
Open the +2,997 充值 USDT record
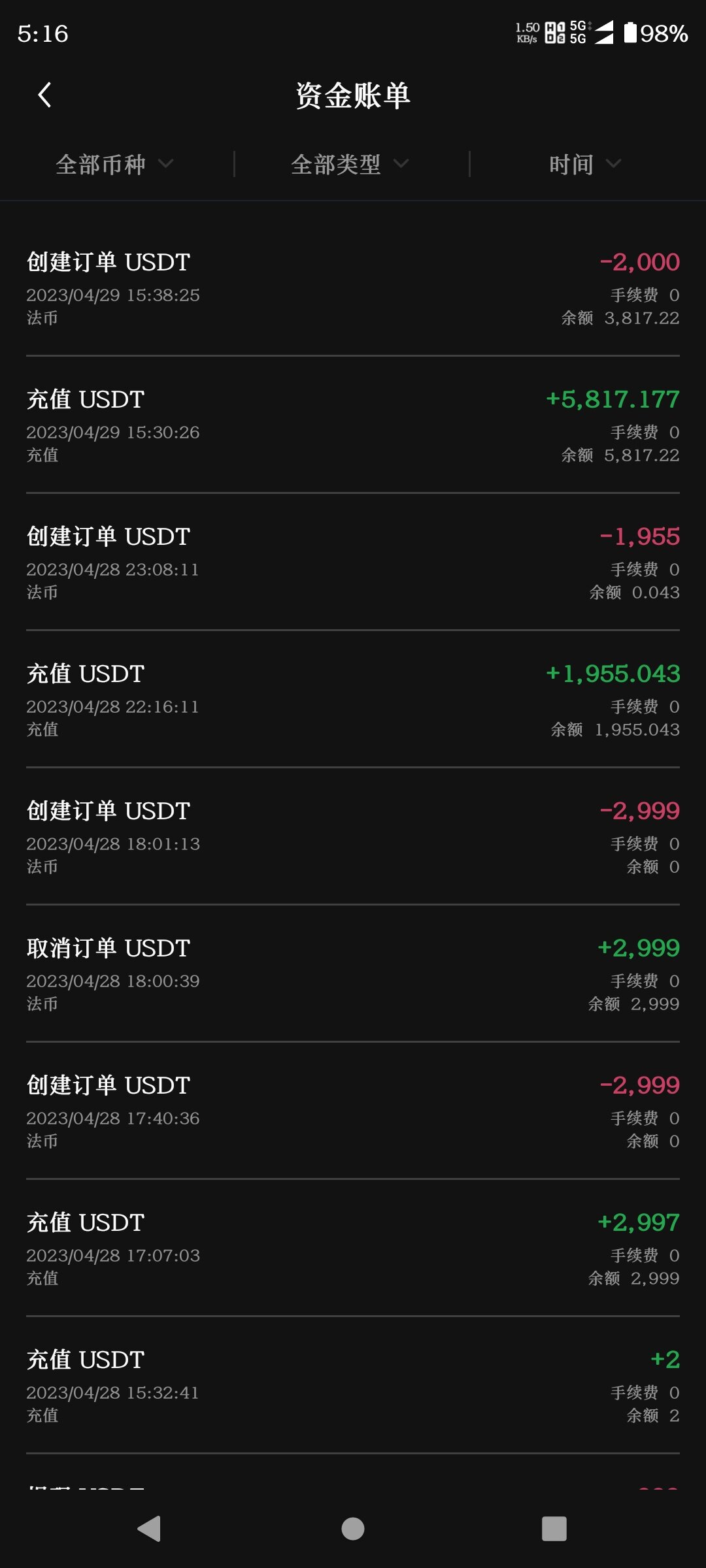353,1249
